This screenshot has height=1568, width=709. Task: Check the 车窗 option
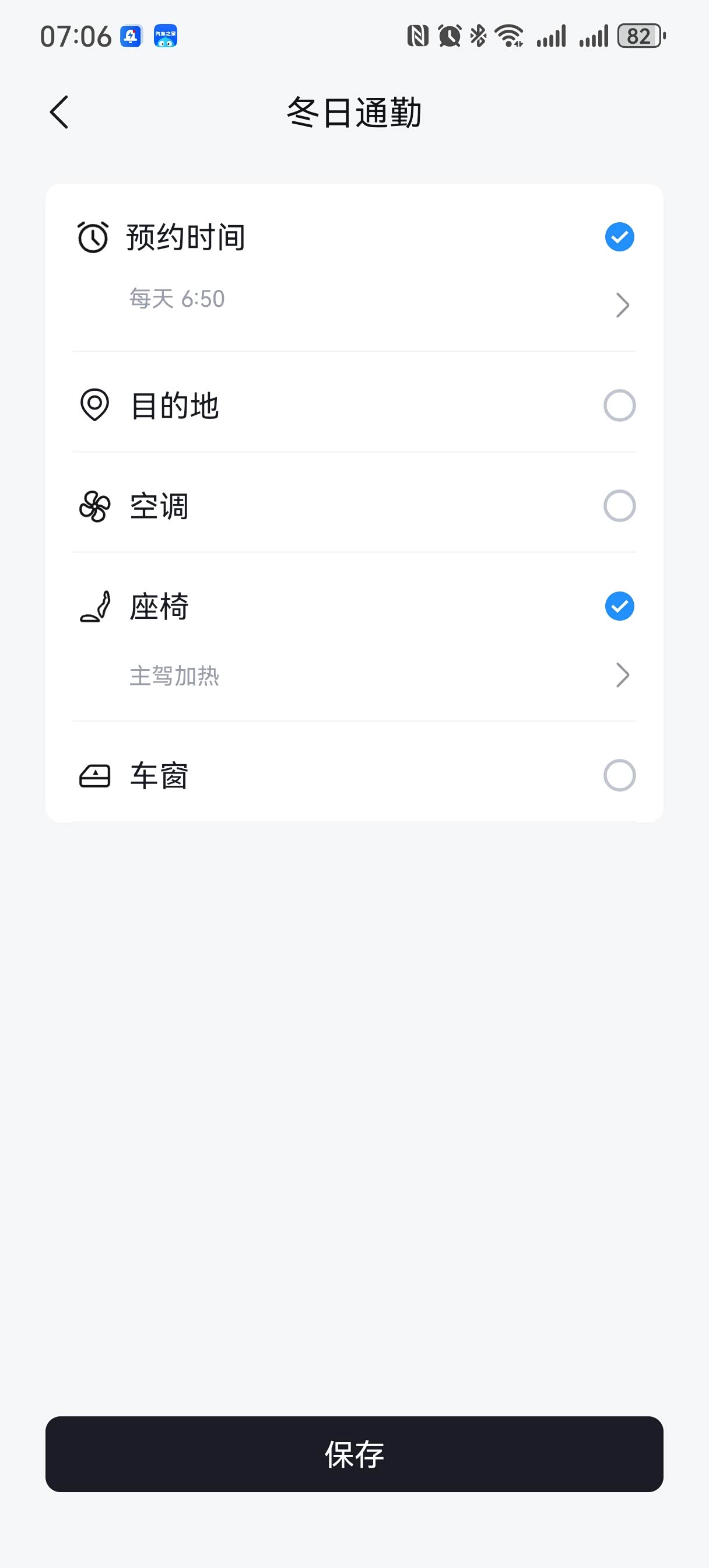(x=619, y=775)
